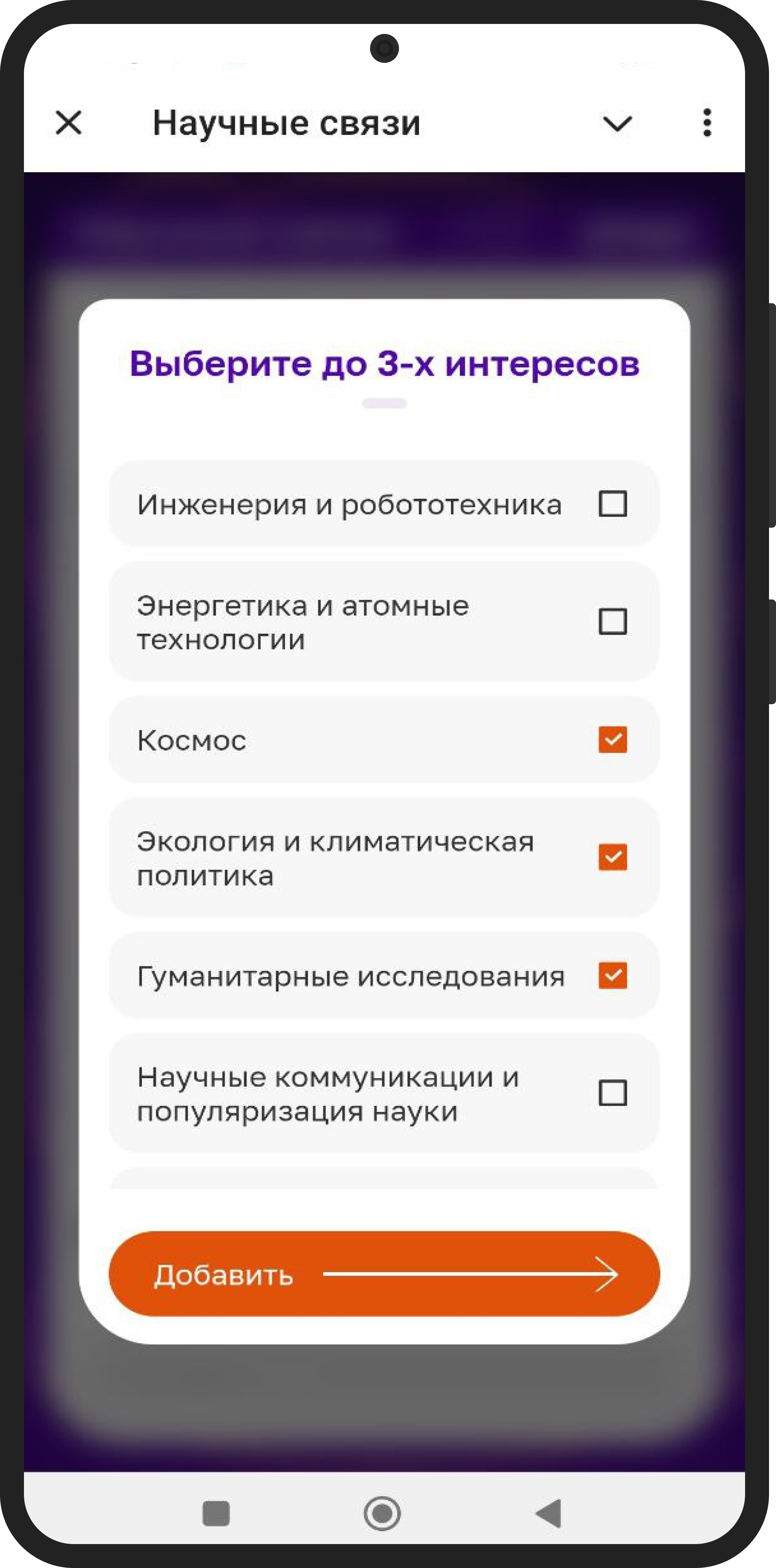Select Энергетика и атомные технологии
The image size is (776, 1568).
[x=612, y=621]
